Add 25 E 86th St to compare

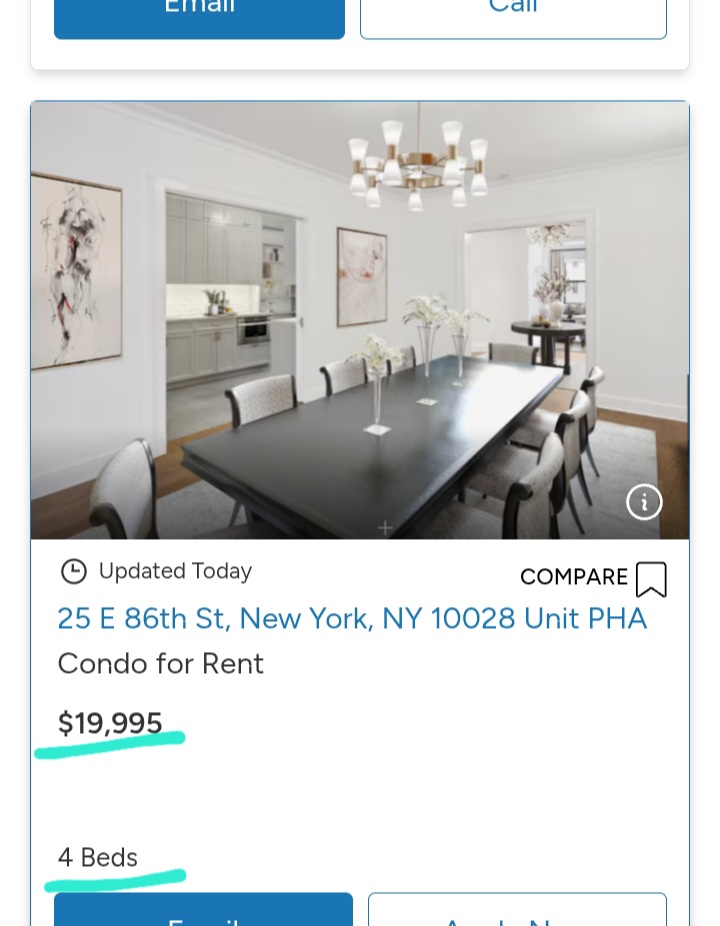(x=593, y=578)
